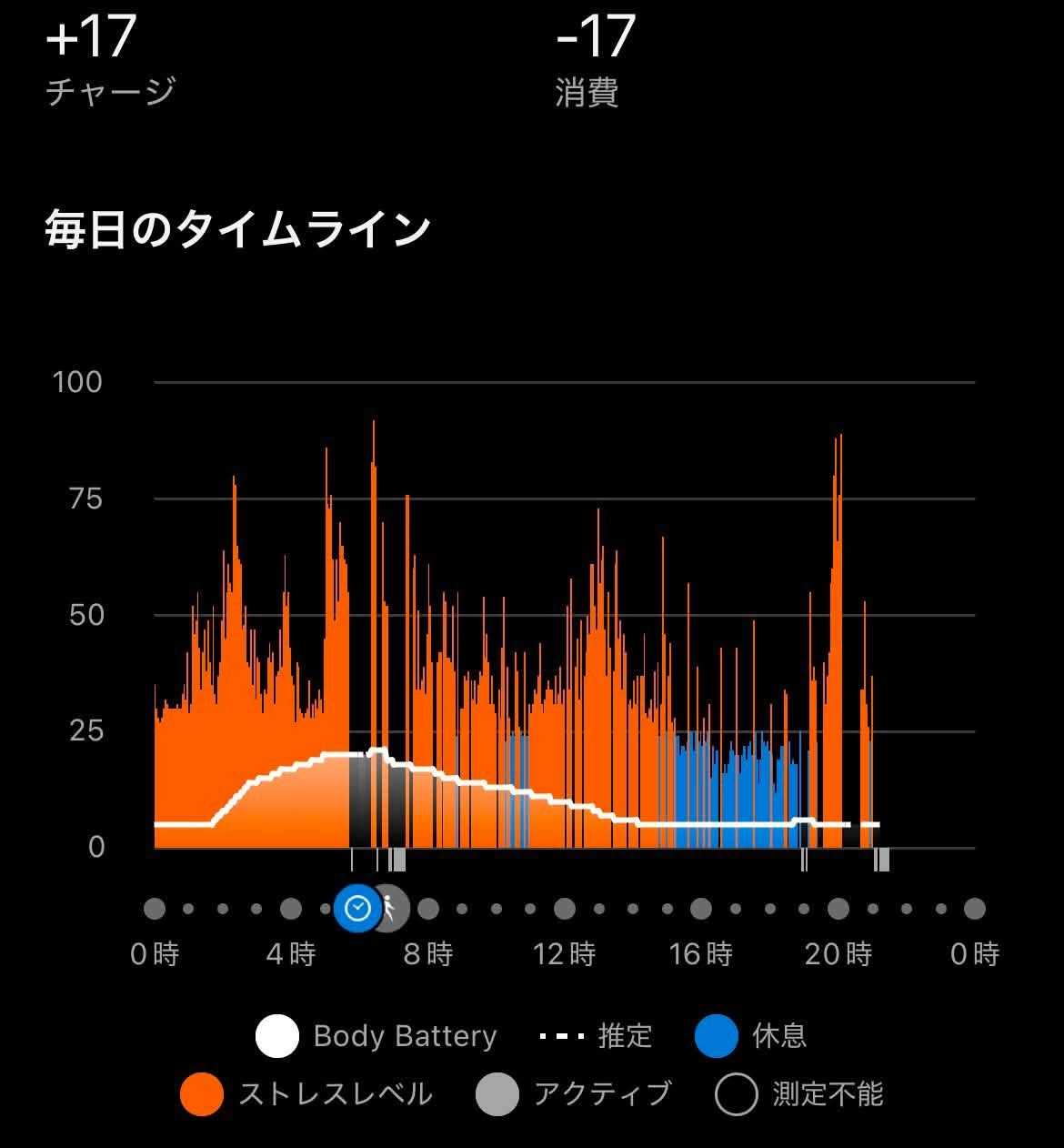This screenshot has width=1064, height=1148.
Task: Tap the blue clock marker on the timeline
Action: 357,908
